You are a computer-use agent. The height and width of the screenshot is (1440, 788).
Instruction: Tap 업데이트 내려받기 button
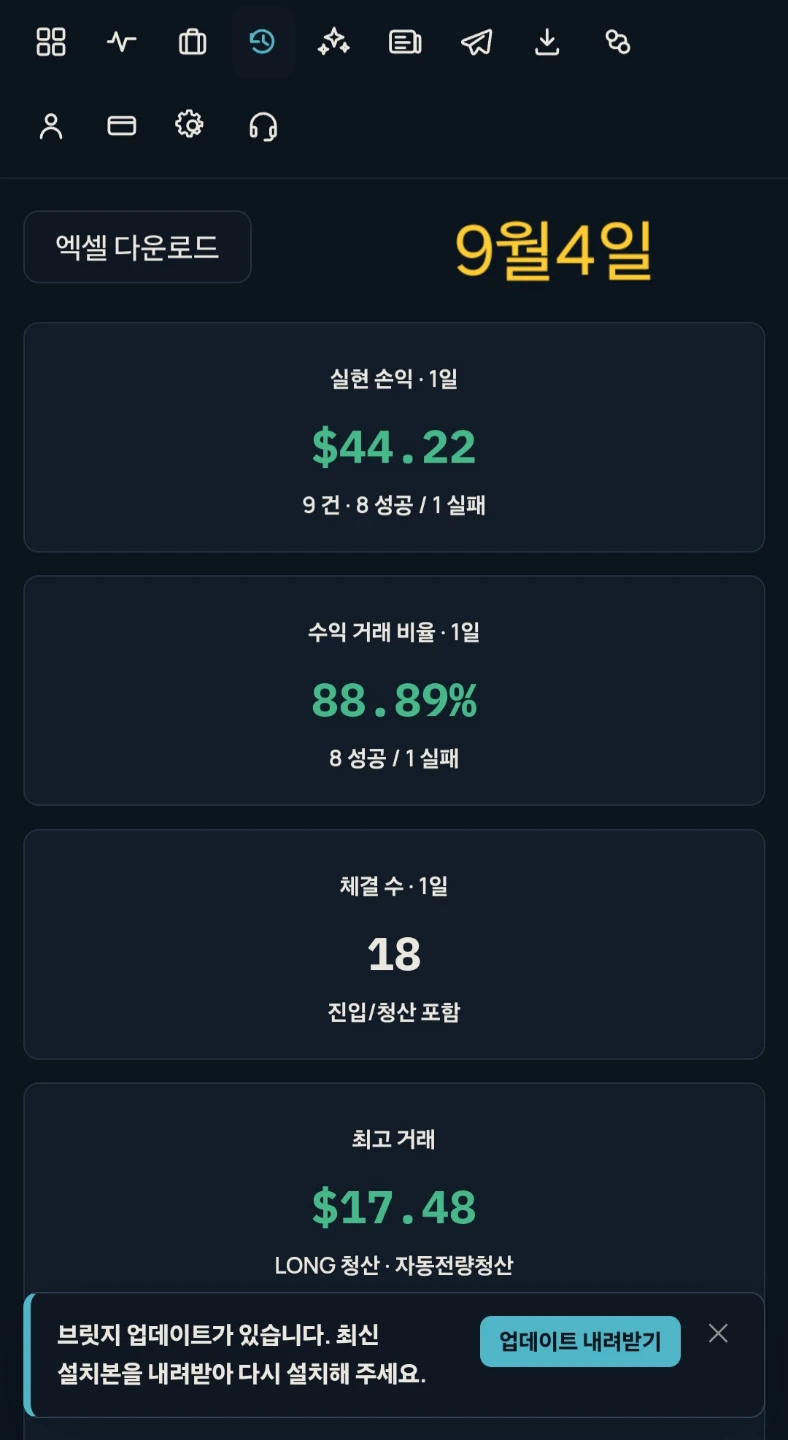point(580,1341)
